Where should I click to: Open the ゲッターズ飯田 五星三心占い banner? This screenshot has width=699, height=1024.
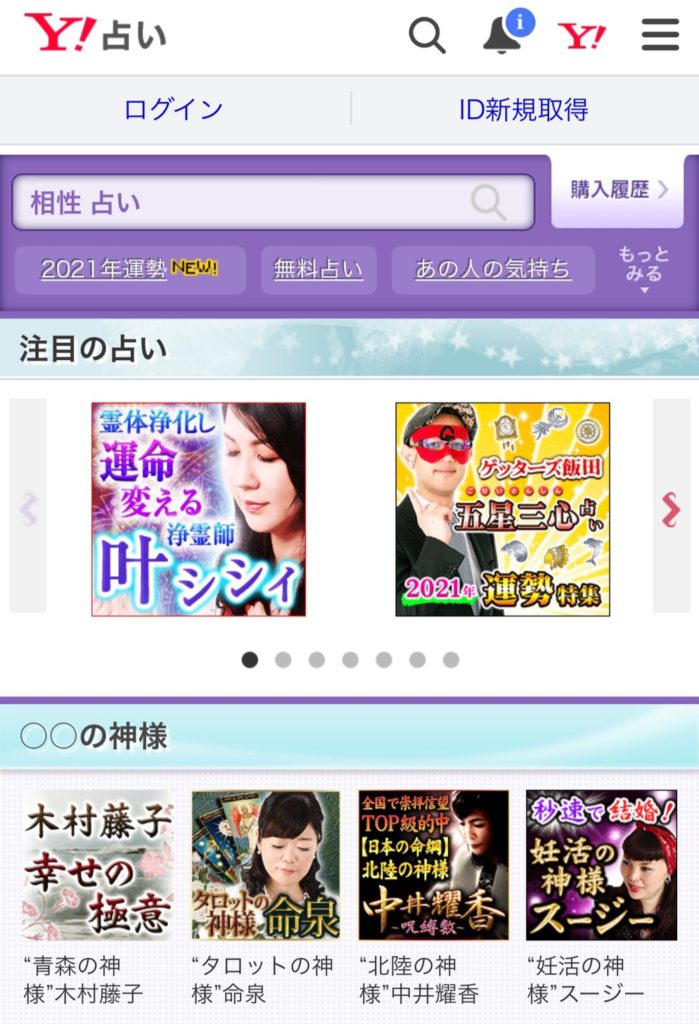(502, 509)
